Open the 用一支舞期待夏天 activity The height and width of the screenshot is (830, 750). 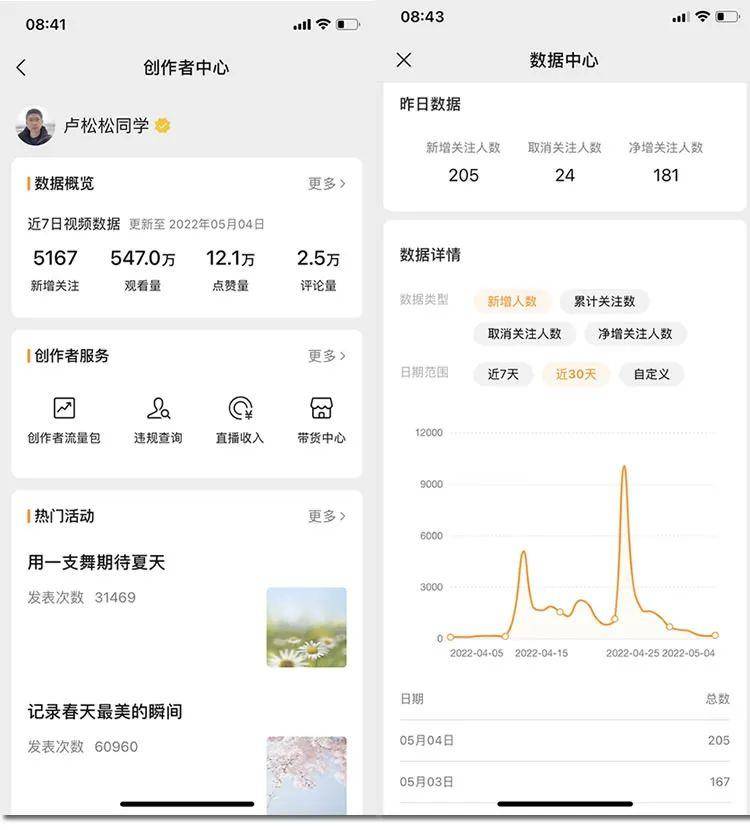click(96, 563)
